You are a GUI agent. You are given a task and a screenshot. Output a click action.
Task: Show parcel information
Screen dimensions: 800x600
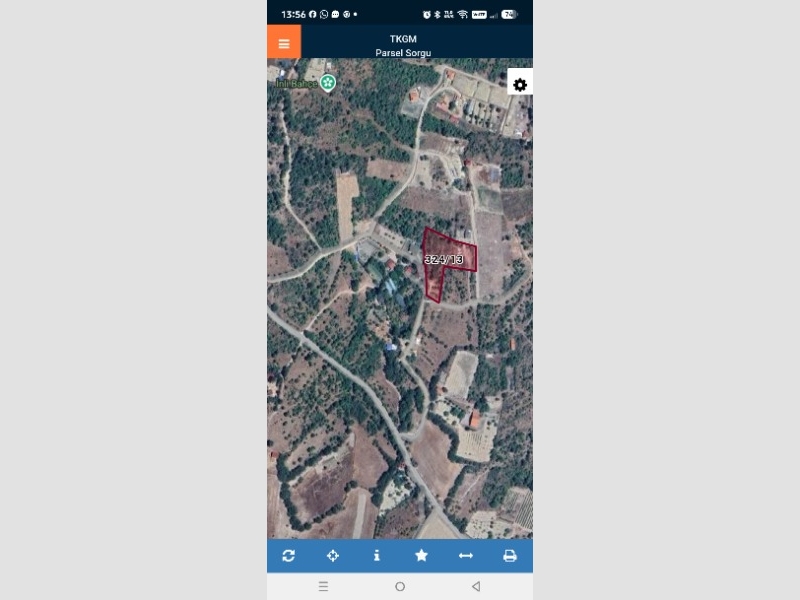377,556
